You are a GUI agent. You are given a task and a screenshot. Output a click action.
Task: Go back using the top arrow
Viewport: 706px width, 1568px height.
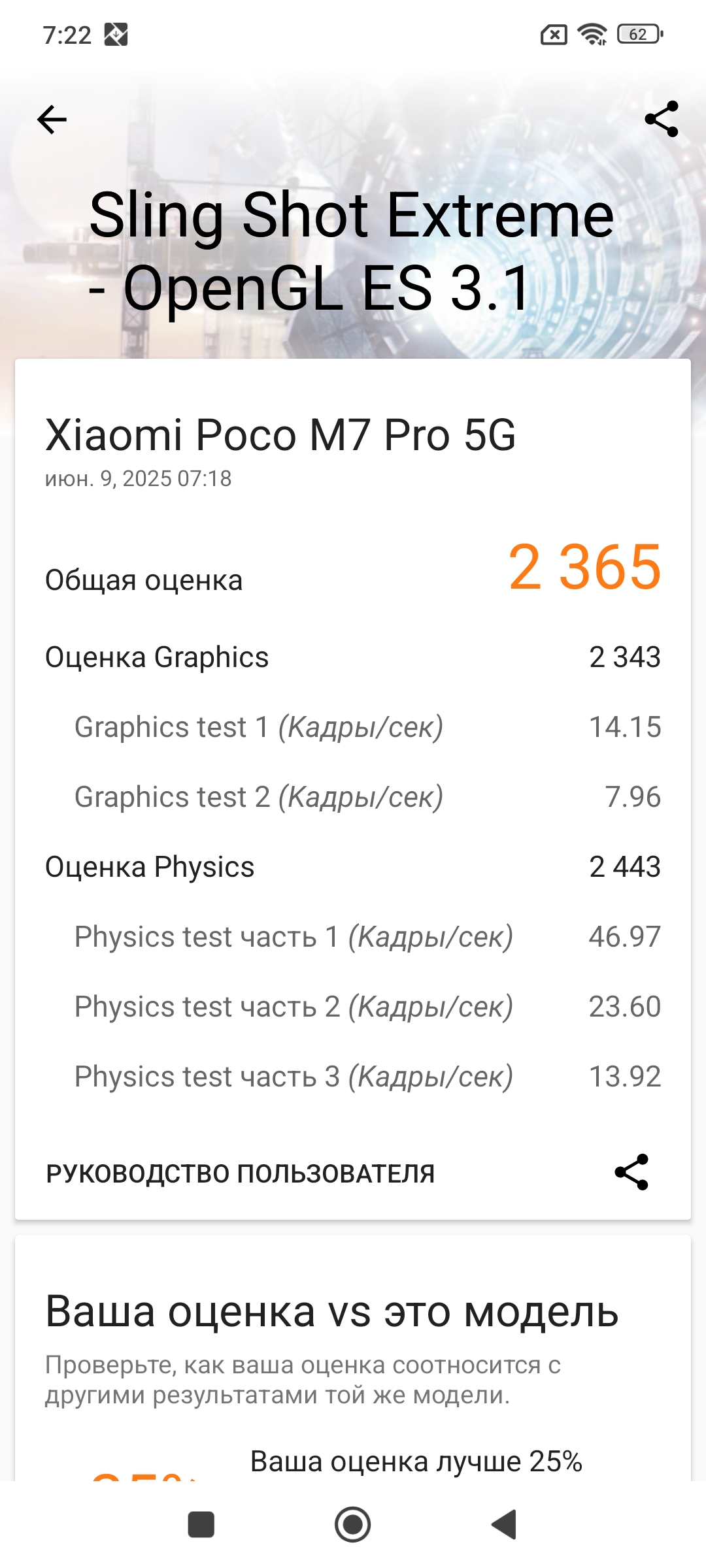tap(52, 120)
